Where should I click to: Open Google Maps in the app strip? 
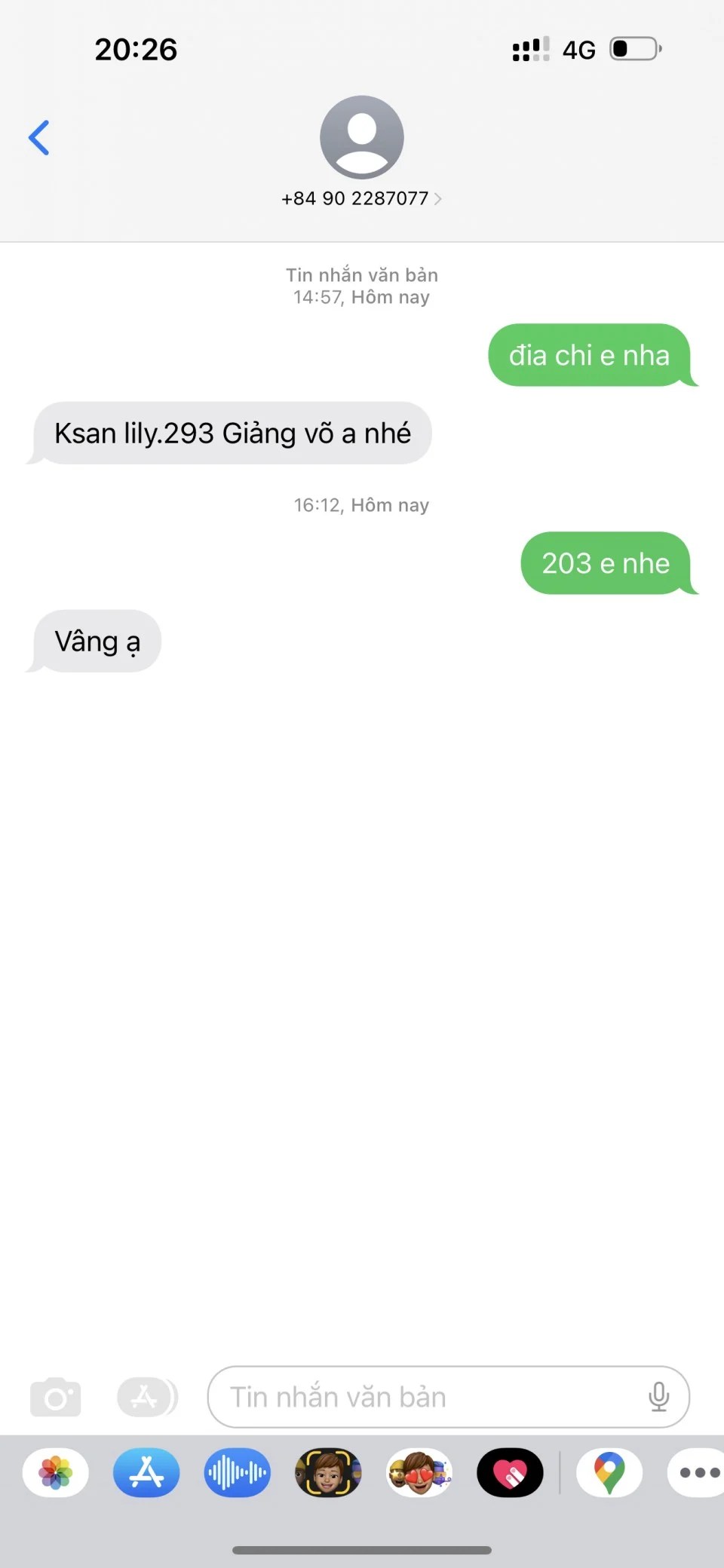point(609,1472)
